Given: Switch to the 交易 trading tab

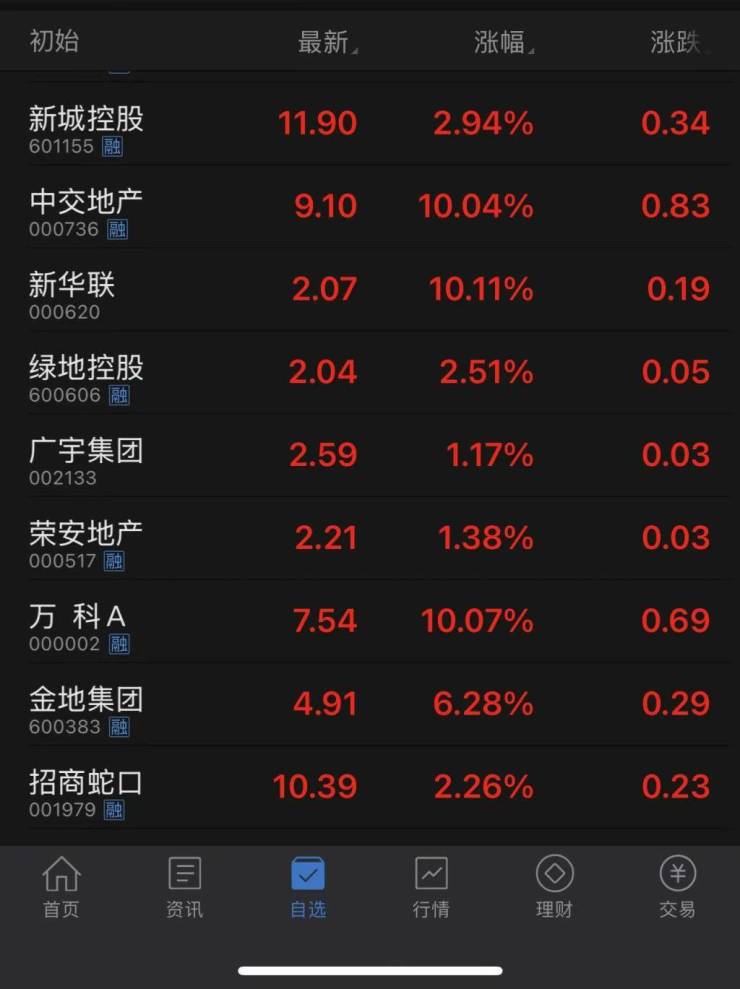Looking at the screenshot, I should (677, 887).
